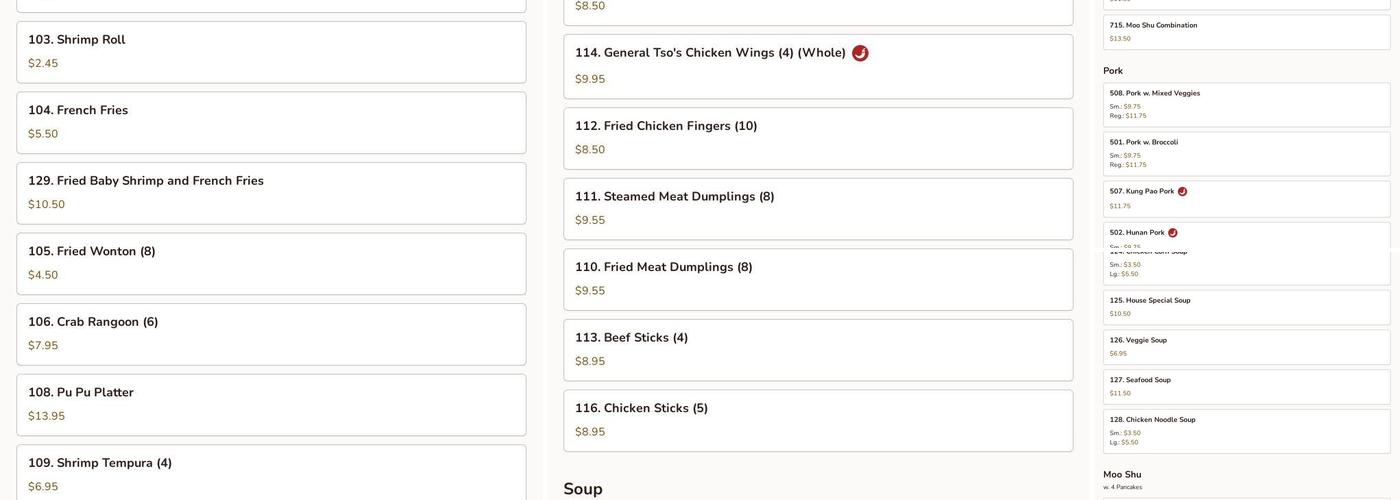1400x500 pixels.
Task: Open 128. Chicken Noodle Soup
Action: [x=1246, y=431]
